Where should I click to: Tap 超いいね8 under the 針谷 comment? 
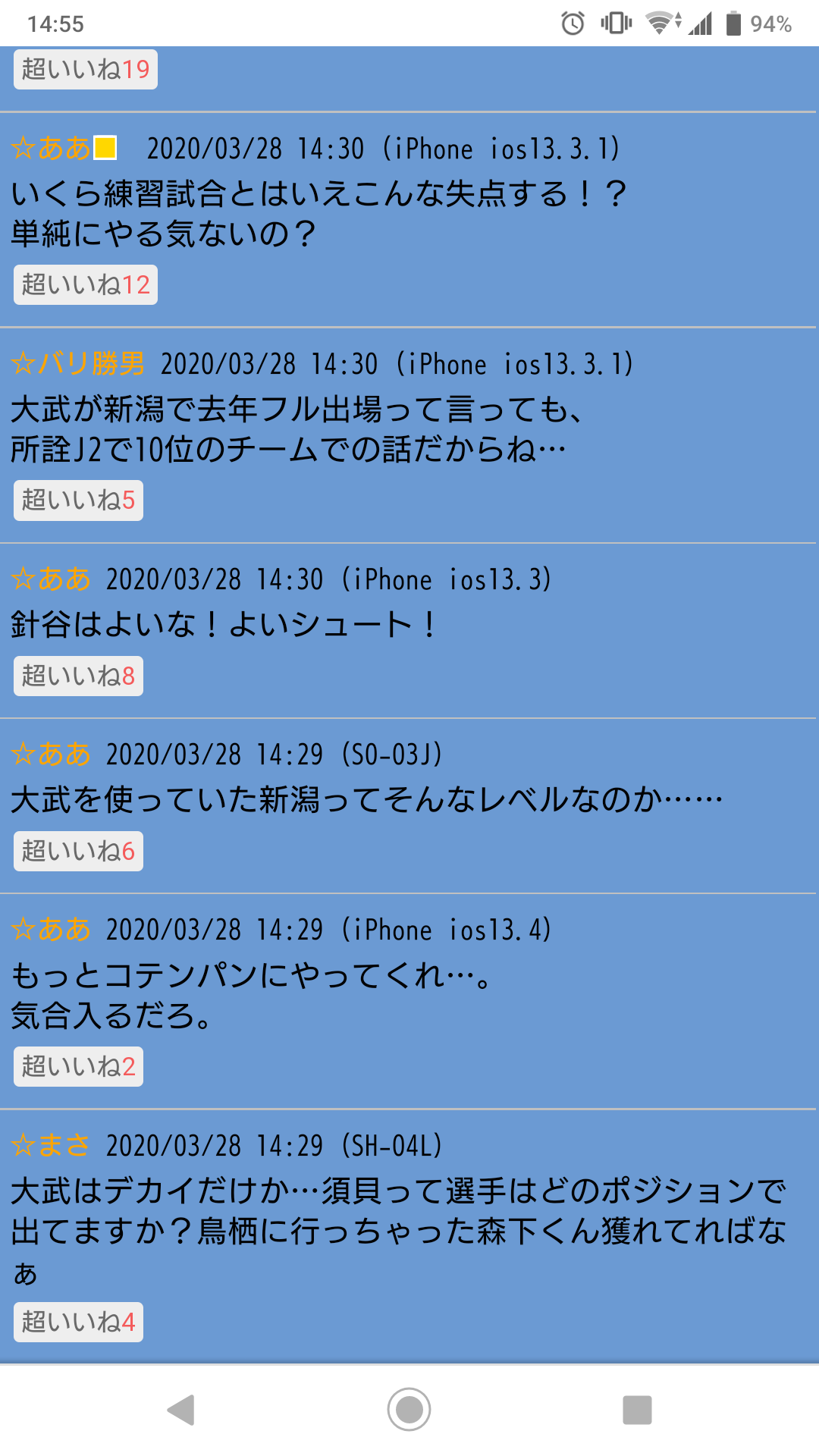[78, 676]
